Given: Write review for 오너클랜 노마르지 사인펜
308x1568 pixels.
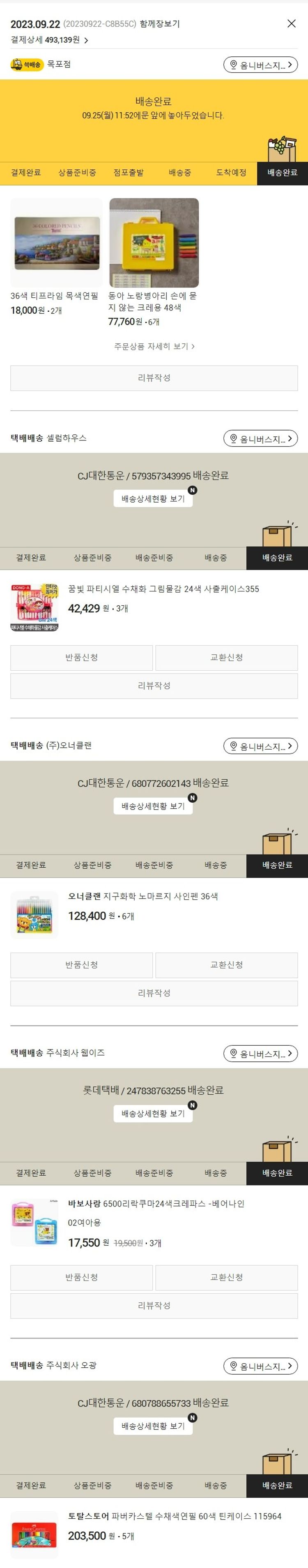Looking at the screenshot, I should pyautogui.click(x=154, y=994).
